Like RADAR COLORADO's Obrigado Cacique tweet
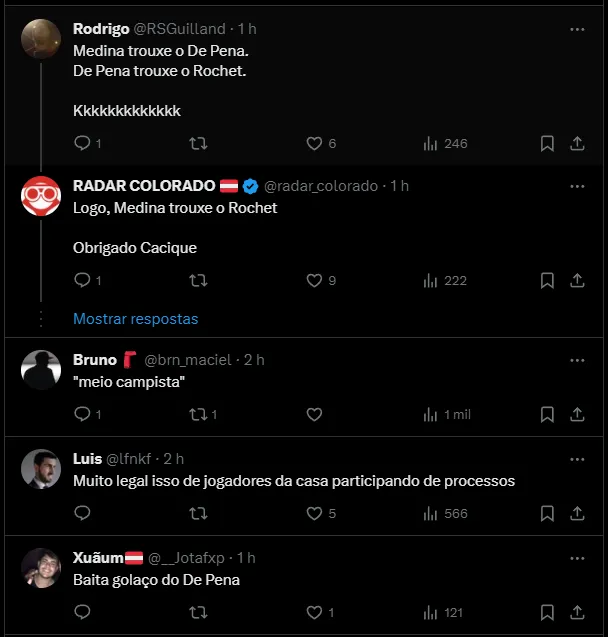 [x=314, y=281]
